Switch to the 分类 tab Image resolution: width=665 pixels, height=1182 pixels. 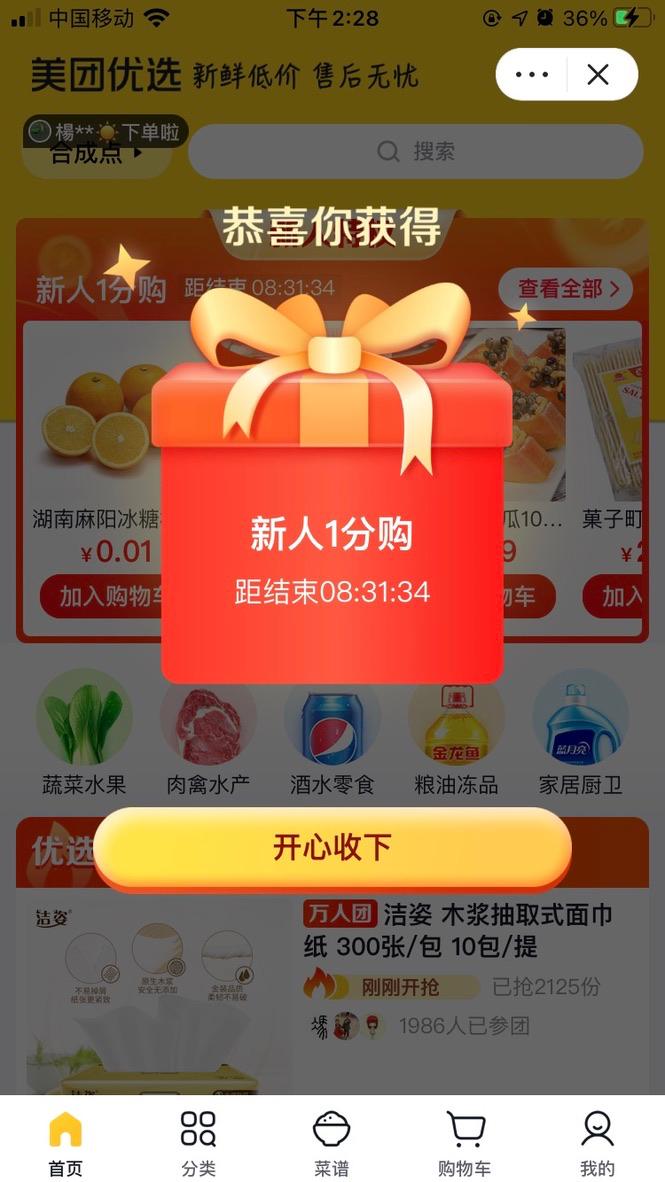coord(198,1143)
